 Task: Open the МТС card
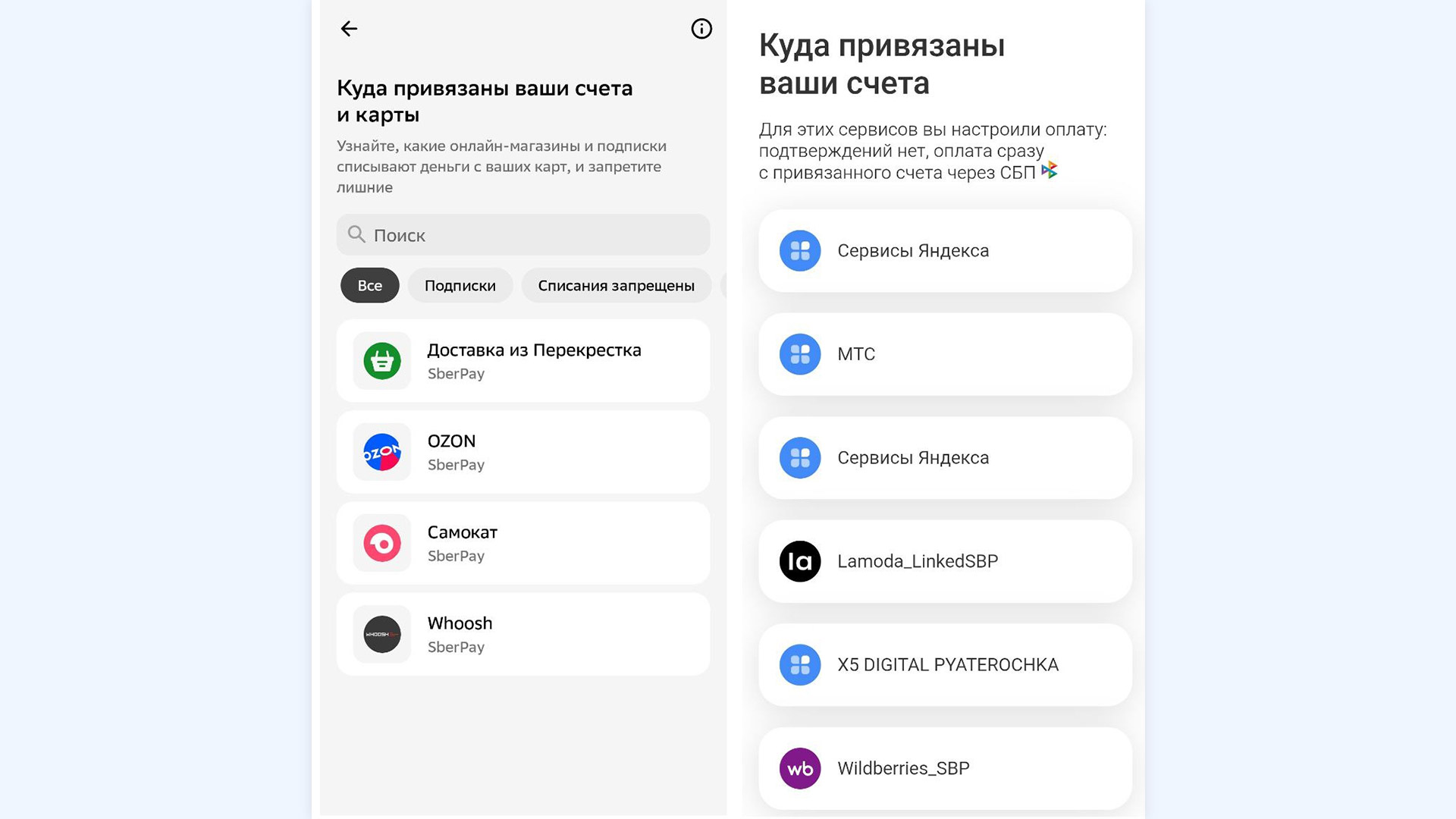945,354
